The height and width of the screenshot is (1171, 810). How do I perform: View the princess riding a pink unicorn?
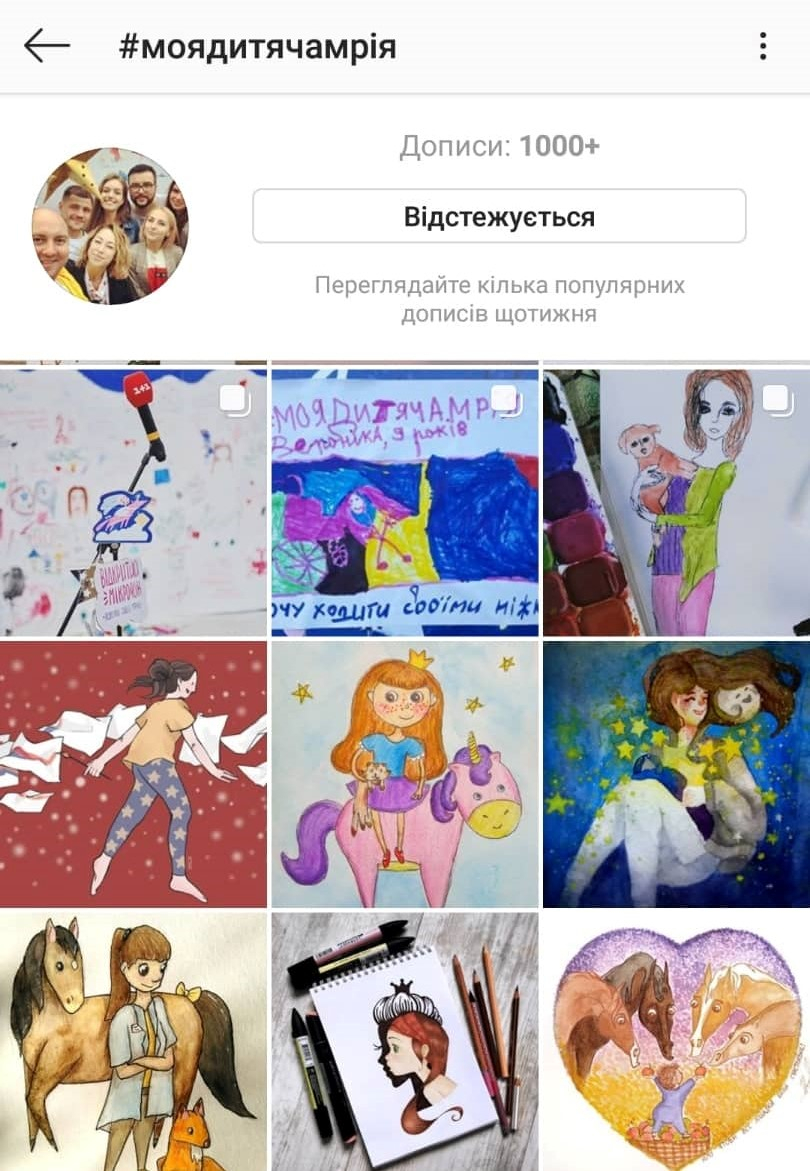405,774
